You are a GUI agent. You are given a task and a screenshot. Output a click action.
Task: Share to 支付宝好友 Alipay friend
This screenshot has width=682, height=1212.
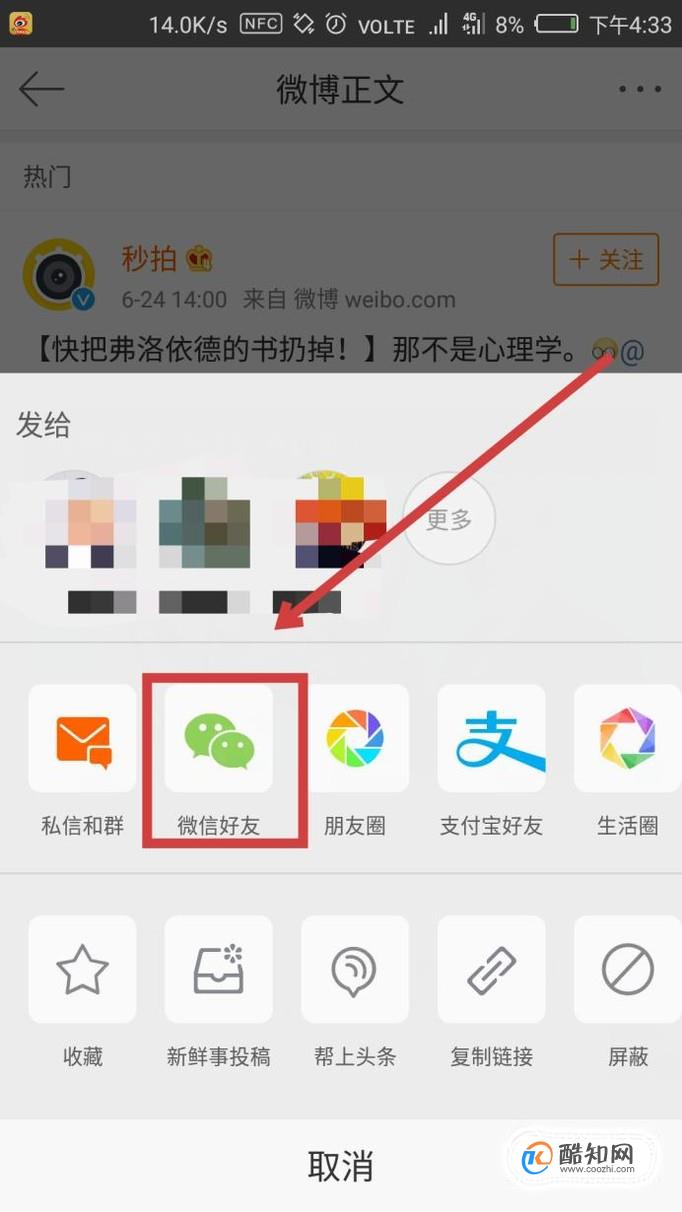coord(491,740)
